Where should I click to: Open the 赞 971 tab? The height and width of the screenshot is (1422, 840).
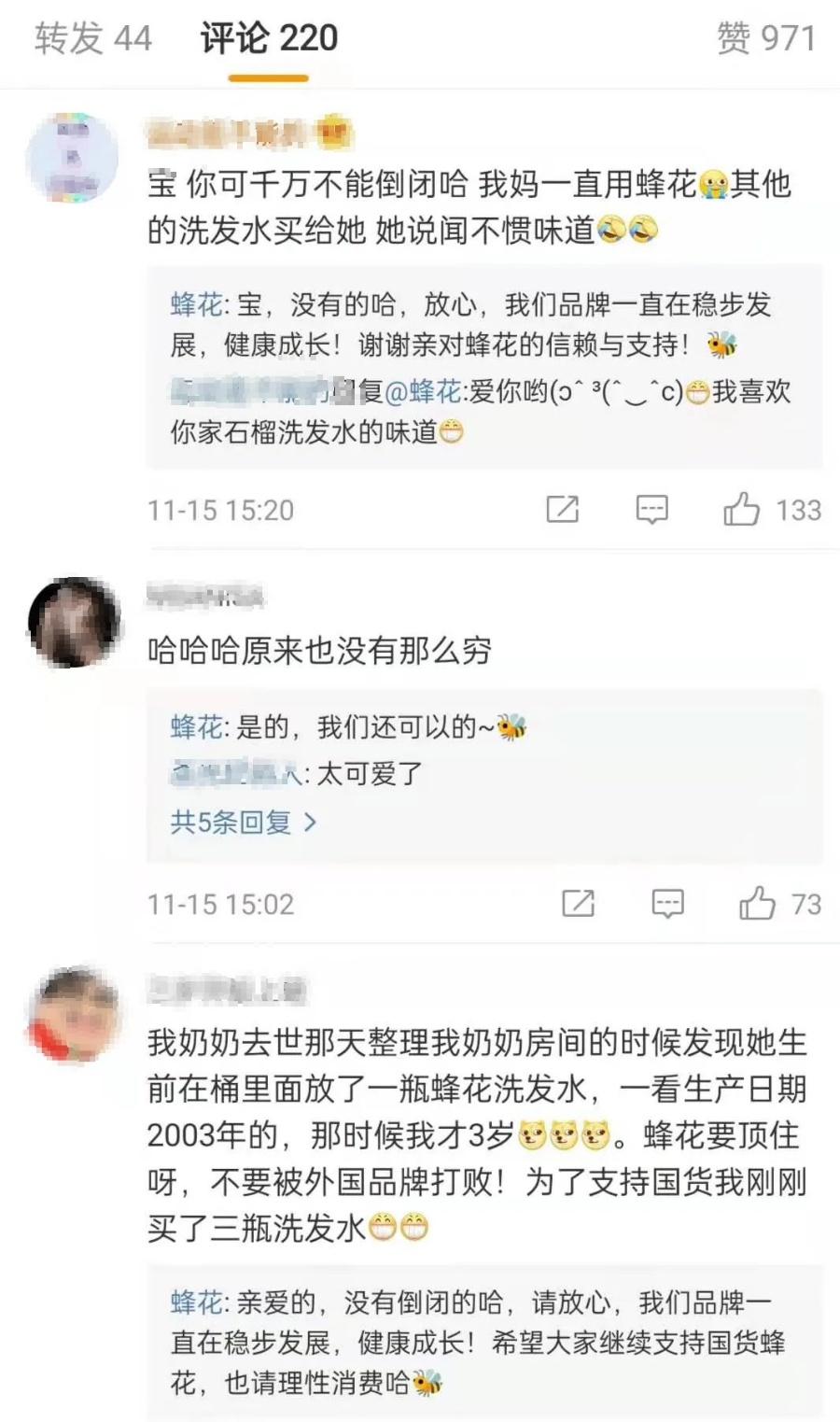coord(765,39)
